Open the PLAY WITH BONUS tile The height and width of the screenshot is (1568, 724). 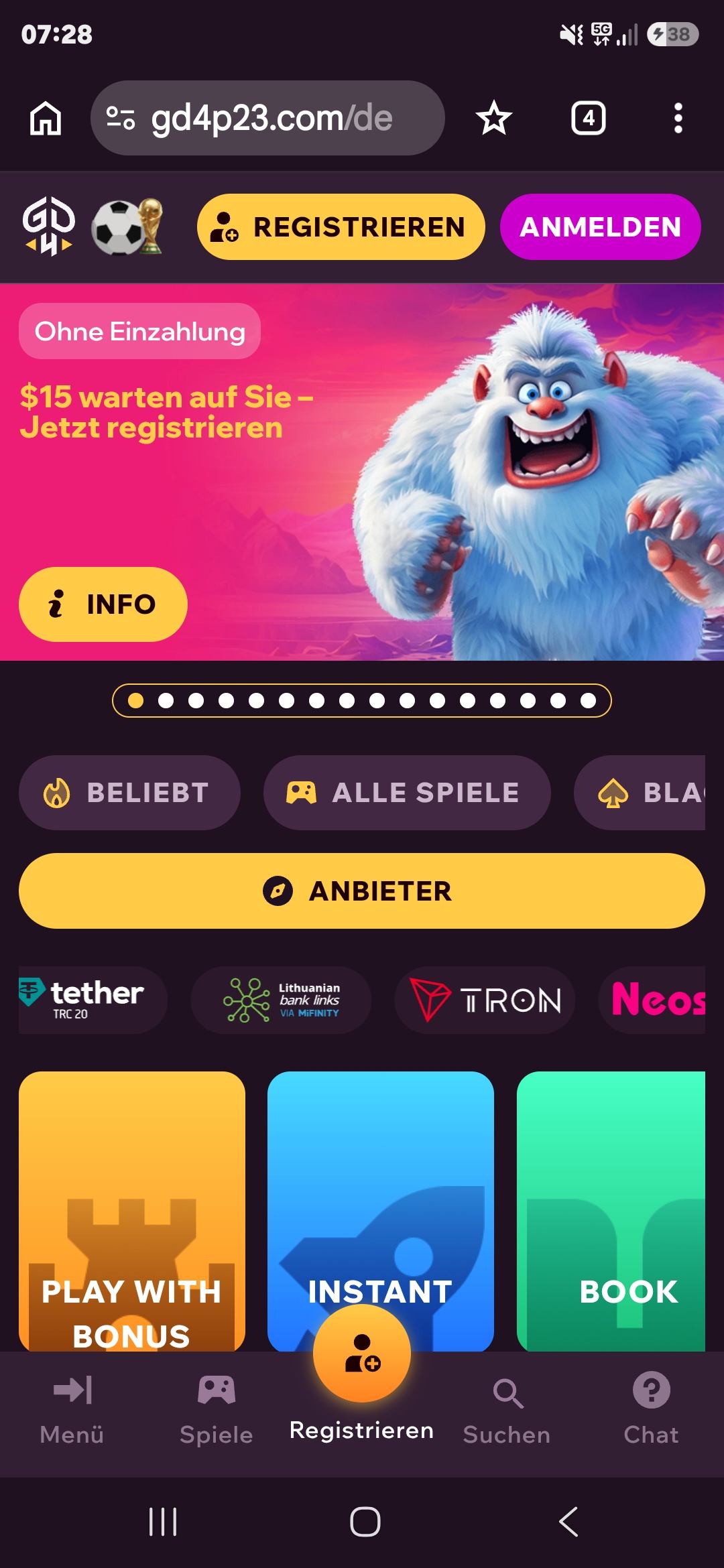click(132, 1211)
